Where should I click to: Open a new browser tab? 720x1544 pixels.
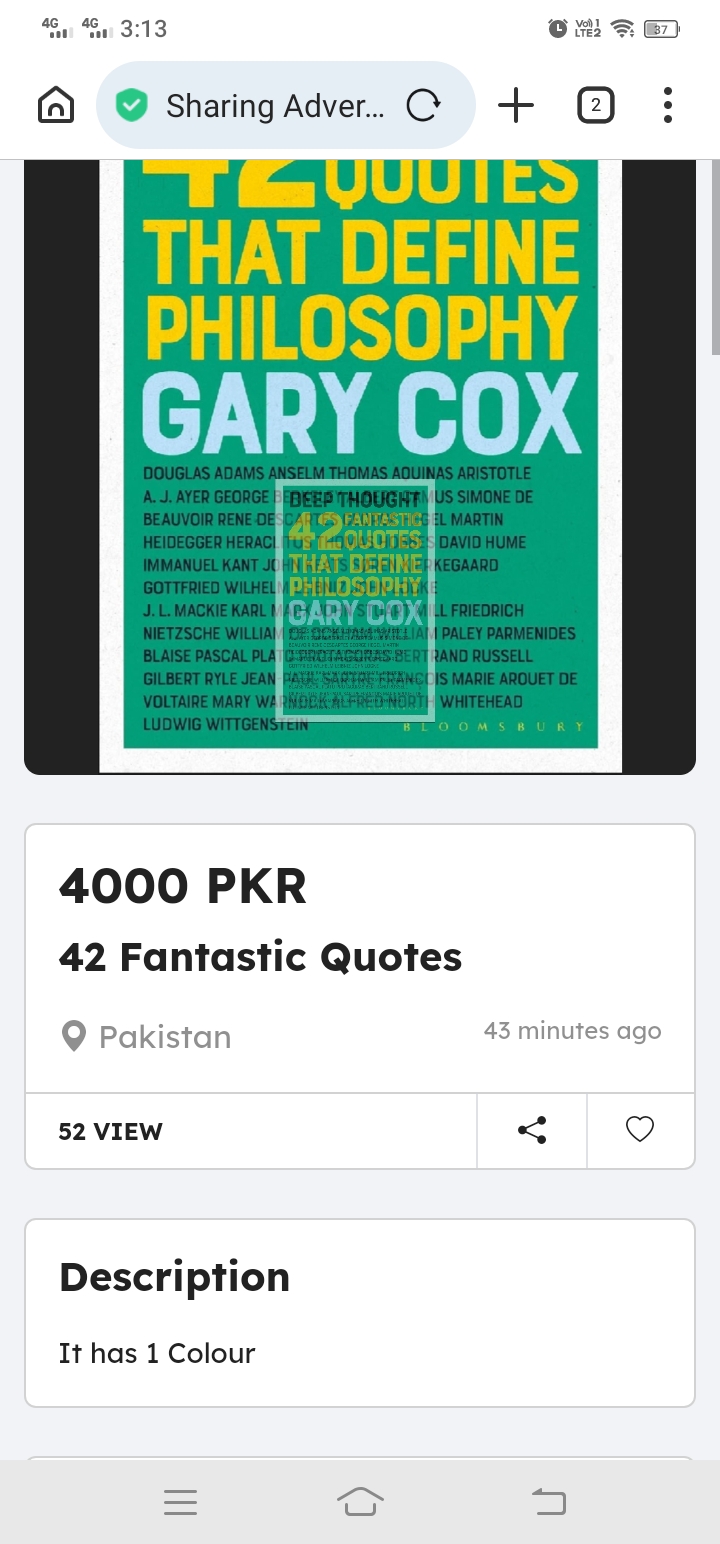click(516, 105)
